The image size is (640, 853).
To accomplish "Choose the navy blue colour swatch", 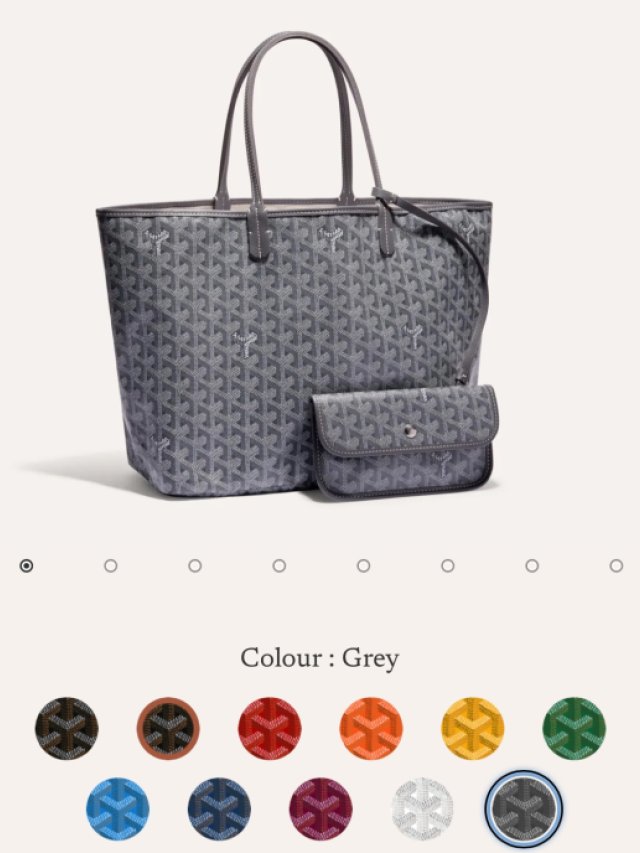I will 219,809.
